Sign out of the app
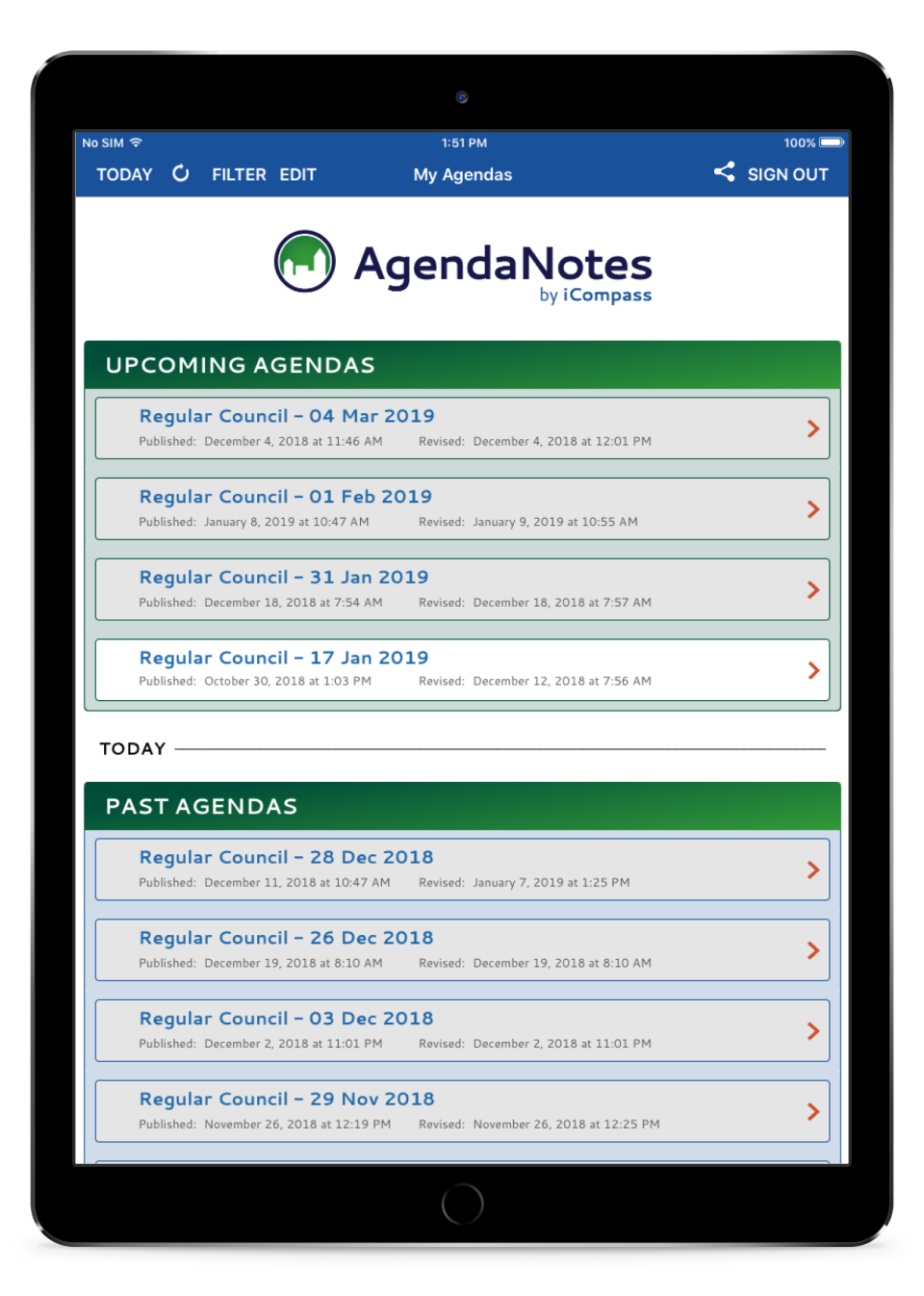The image size is (924, 1296). 787,174
